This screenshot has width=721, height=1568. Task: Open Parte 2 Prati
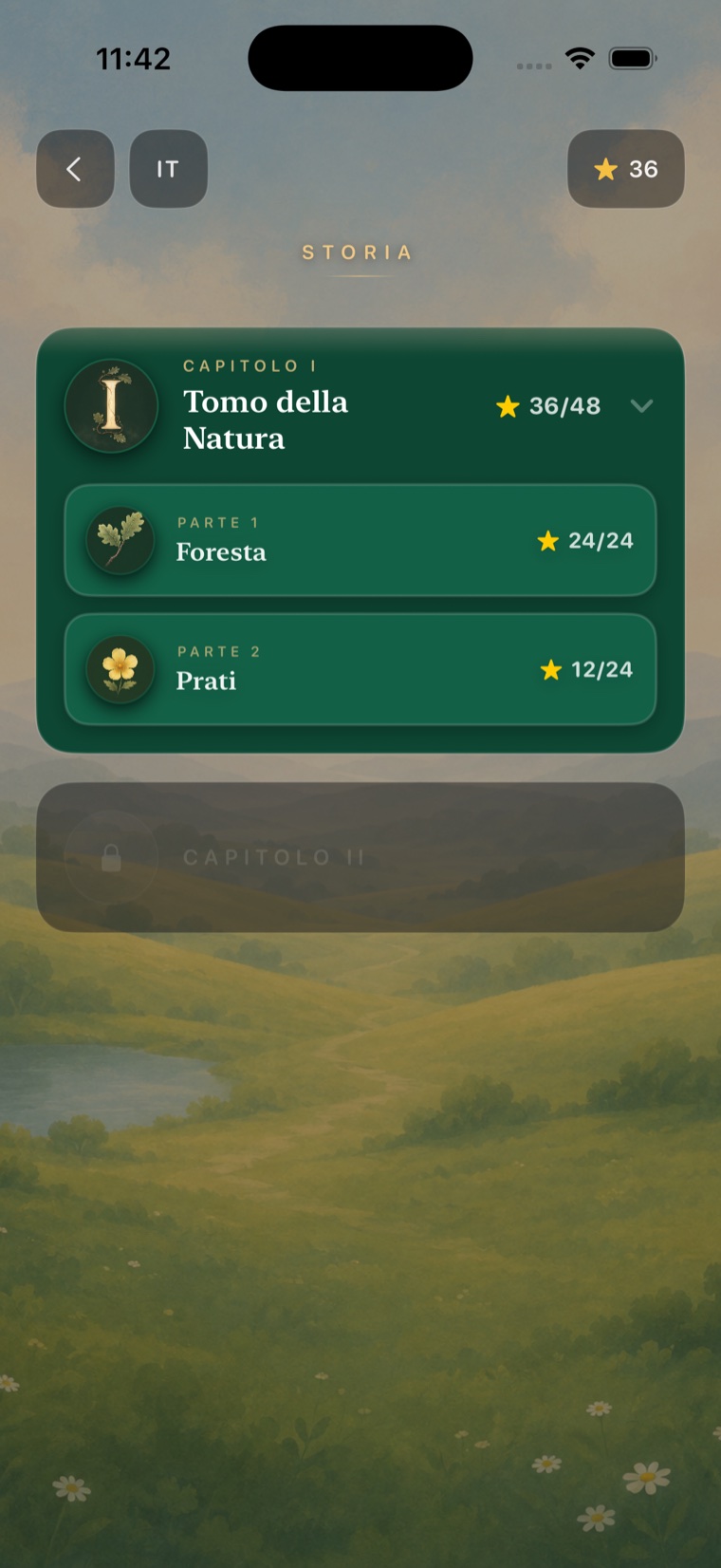click(x=360, y=669)
